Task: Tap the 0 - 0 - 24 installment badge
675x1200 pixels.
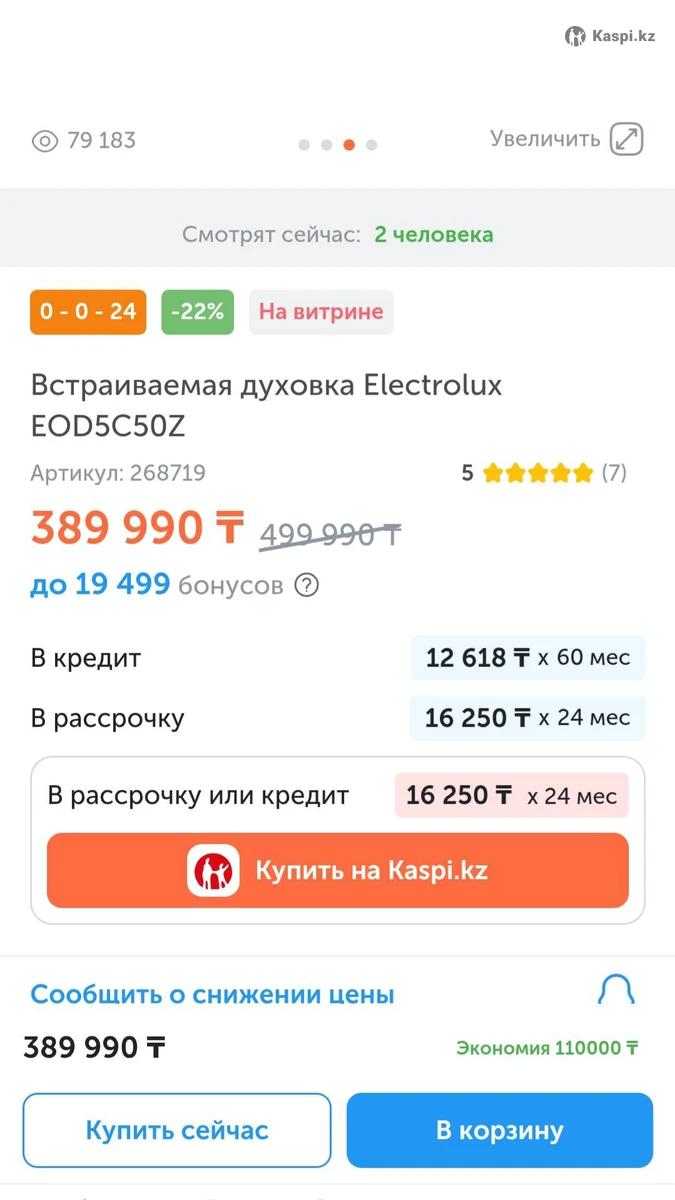Action: pos(88,312)
